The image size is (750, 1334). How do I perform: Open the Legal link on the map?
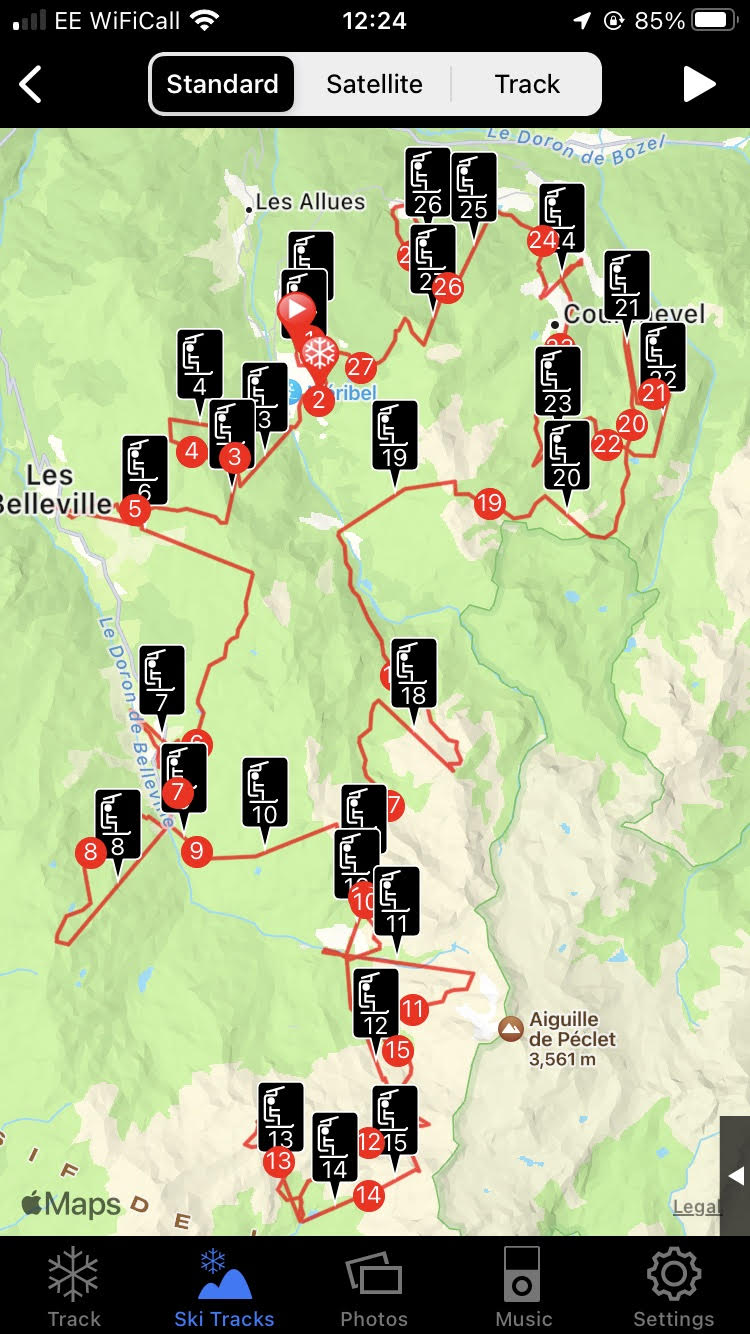click(x=695, y=1207)
